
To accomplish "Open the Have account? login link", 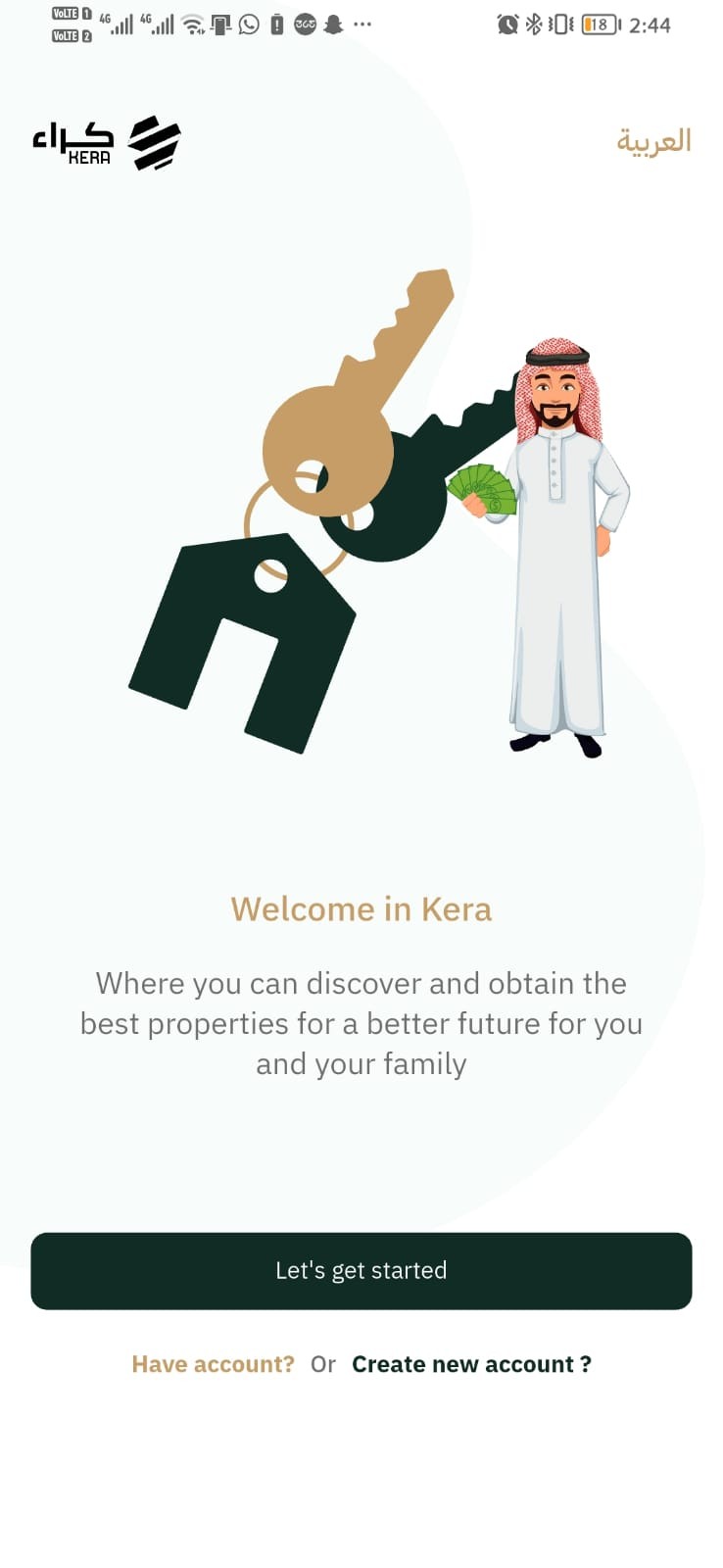I will pos(213,1364).
